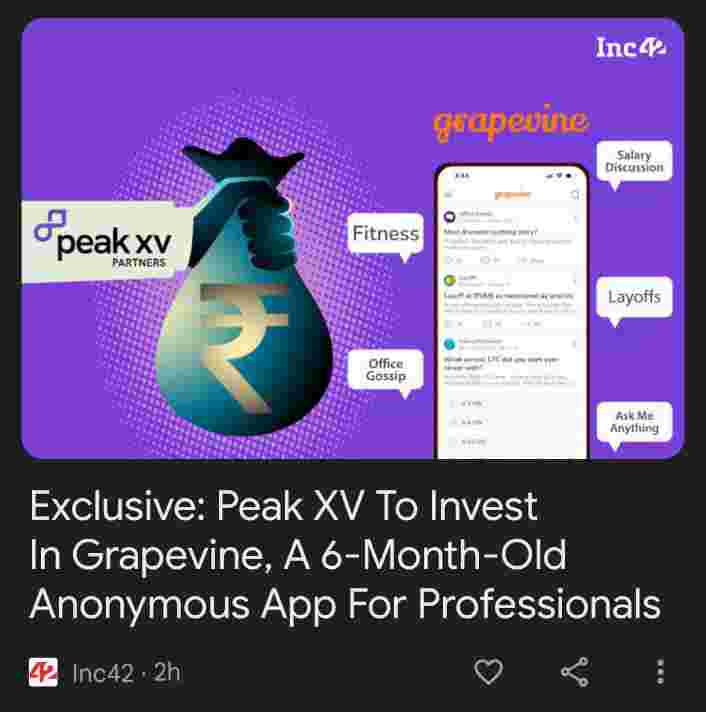Image resolution: width=706 pixels, height=712 pixels.
Task: Open the article headline about Peak XV
Action: 345,555
